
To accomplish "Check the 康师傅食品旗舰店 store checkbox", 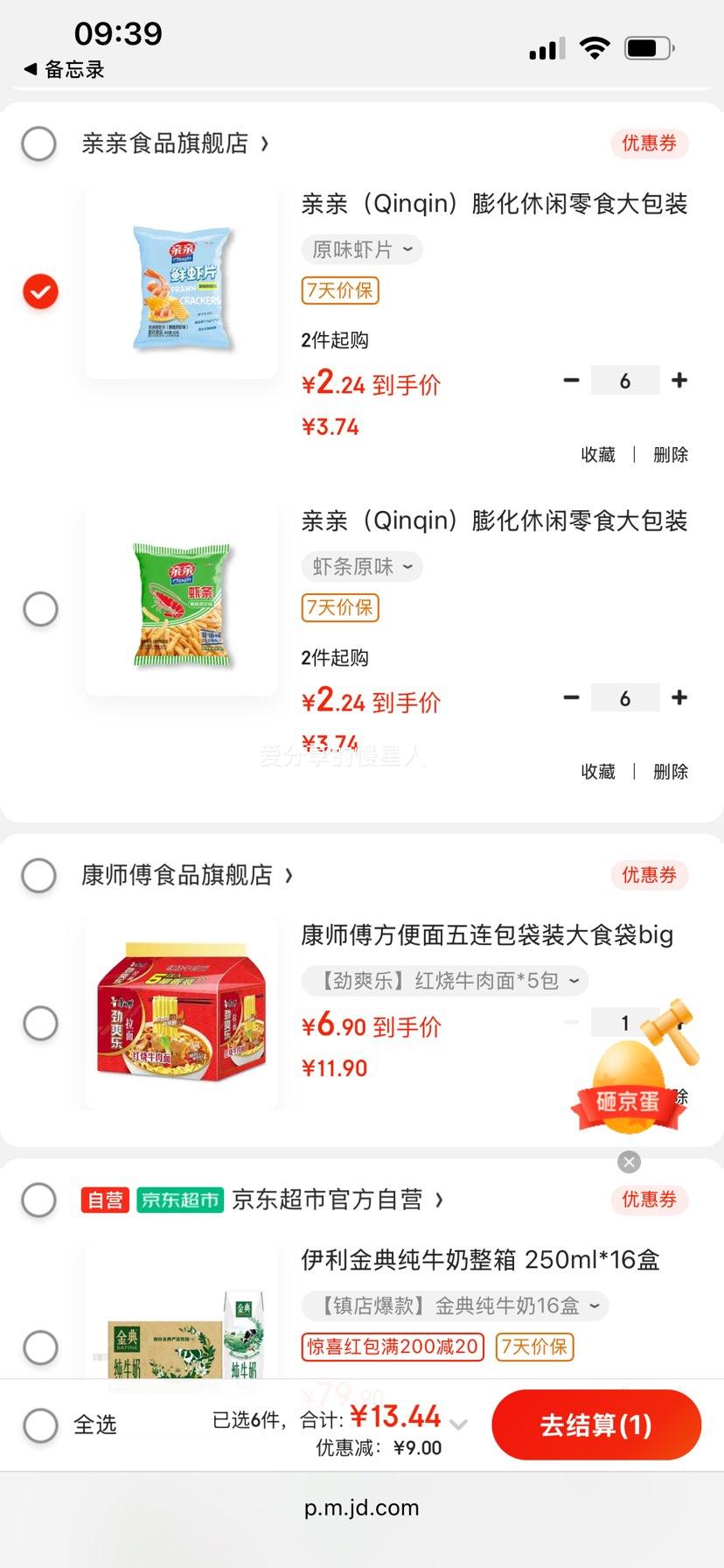I will tap(38, 876).
